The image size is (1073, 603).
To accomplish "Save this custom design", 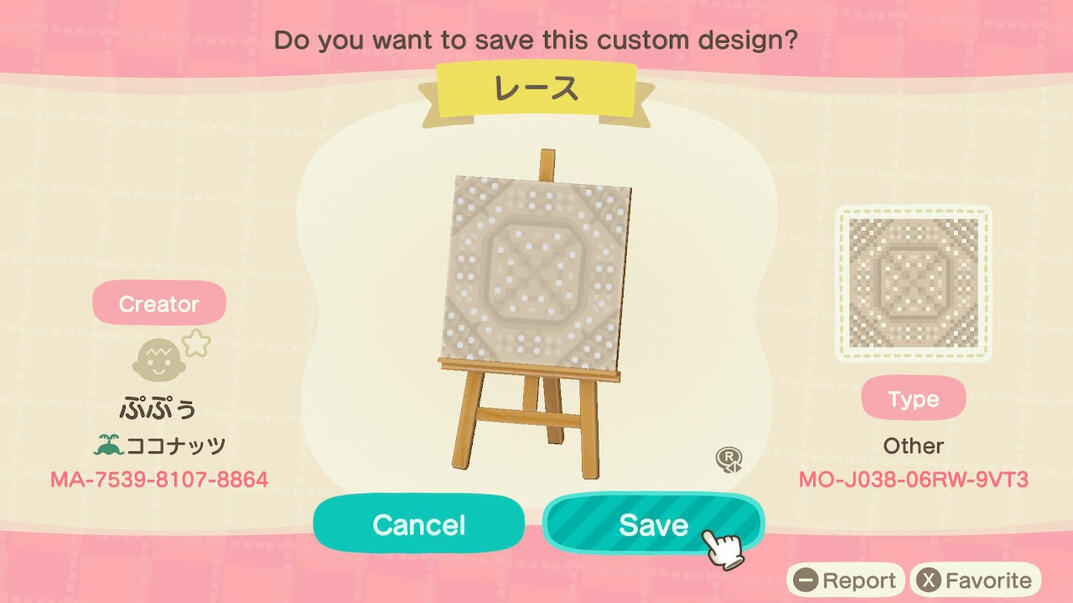I will click(652, 525).
